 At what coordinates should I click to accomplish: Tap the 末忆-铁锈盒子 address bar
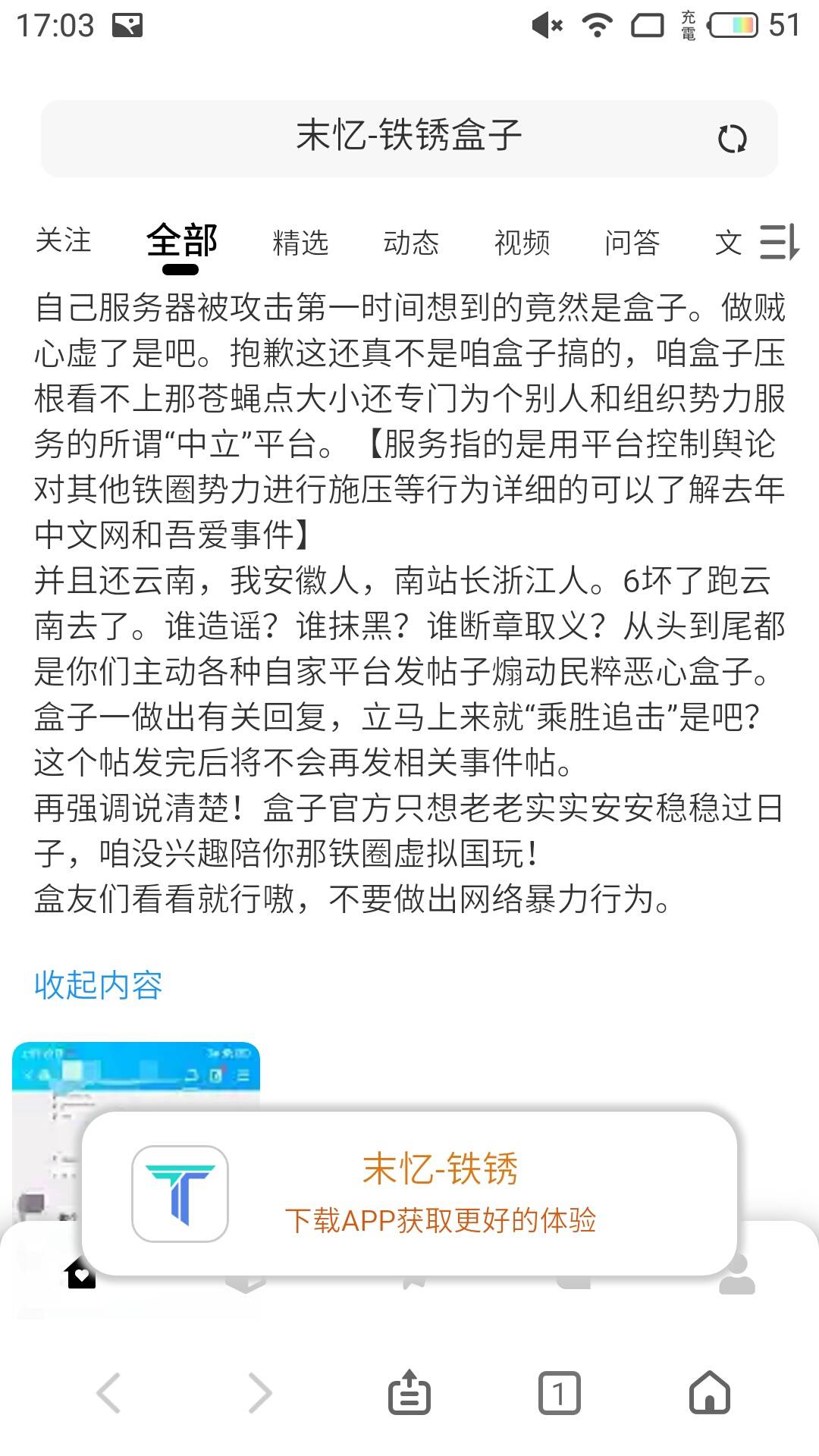408,137
